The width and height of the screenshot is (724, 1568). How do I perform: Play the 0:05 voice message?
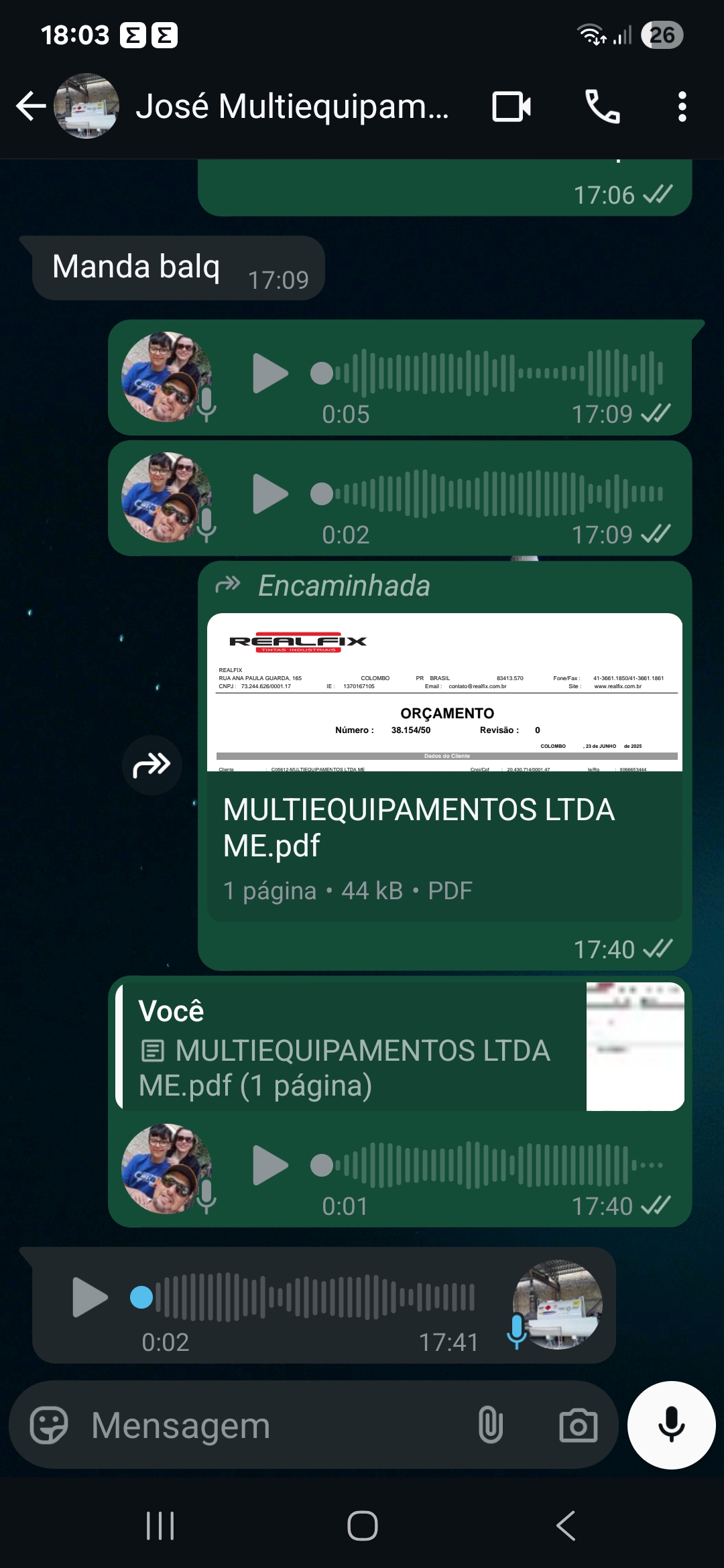[x=269, y=373]
